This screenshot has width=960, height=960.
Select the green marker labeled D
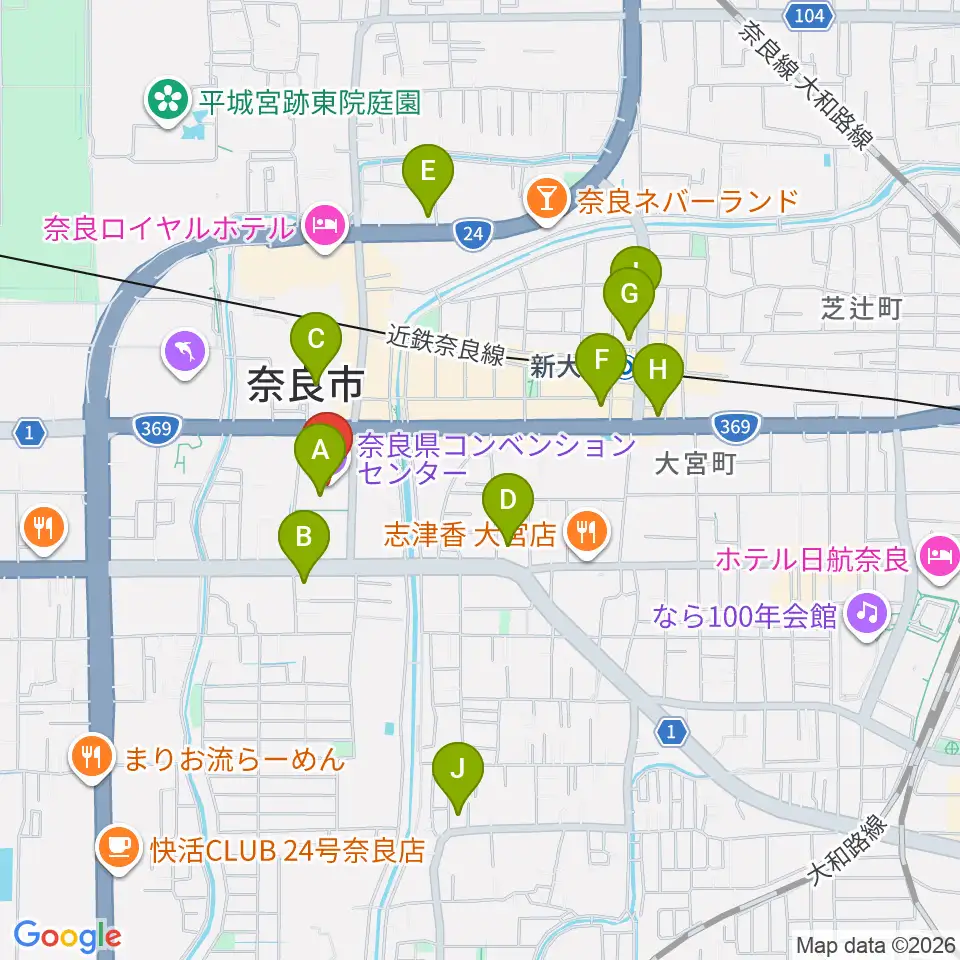pos(508,503)
